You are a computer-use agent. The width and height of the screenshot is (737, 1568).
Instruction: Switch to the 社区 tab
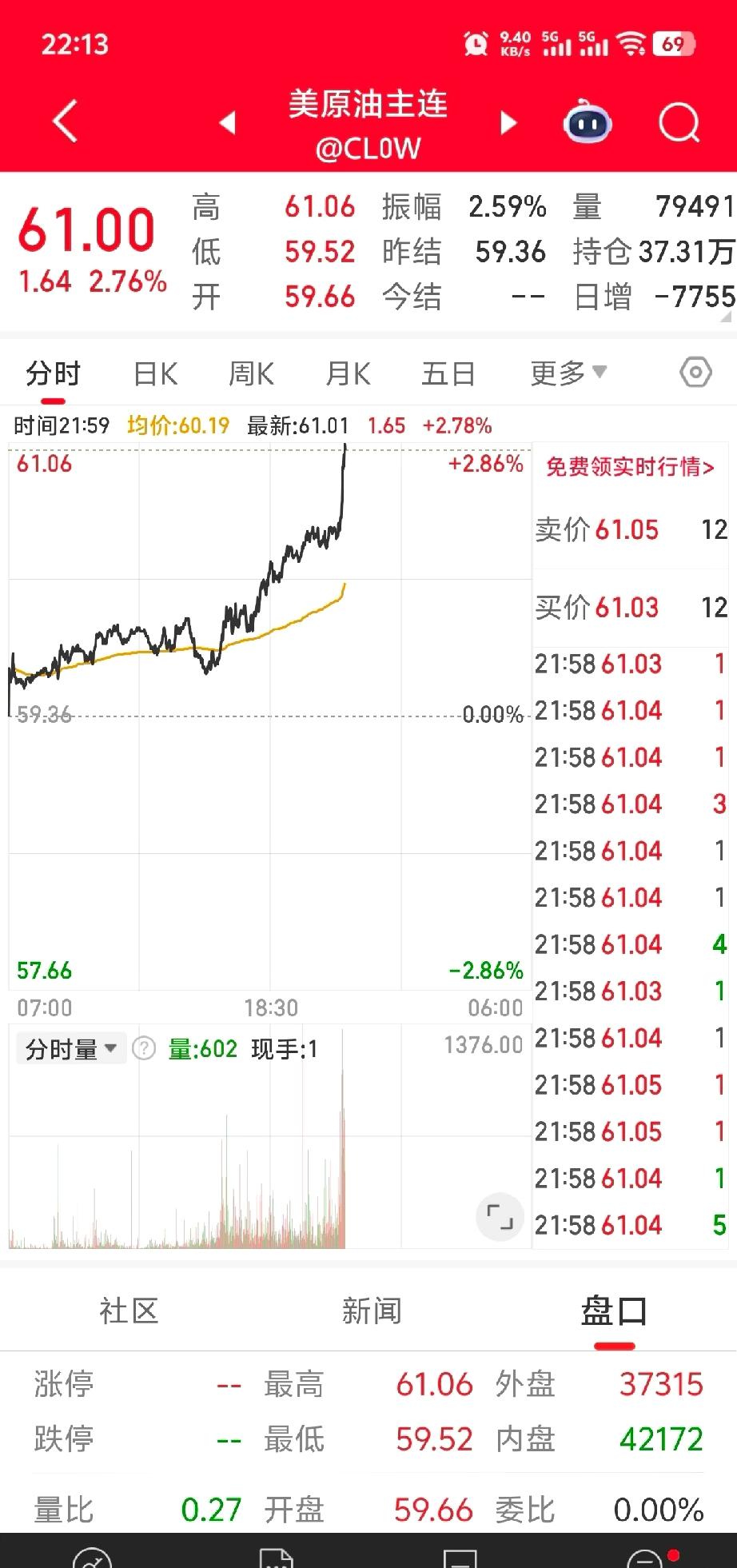coord(128,1310)
